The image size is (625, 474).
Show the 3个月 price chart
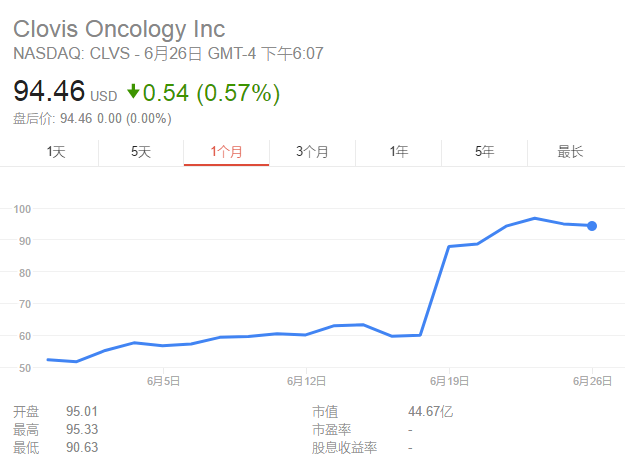312,152
